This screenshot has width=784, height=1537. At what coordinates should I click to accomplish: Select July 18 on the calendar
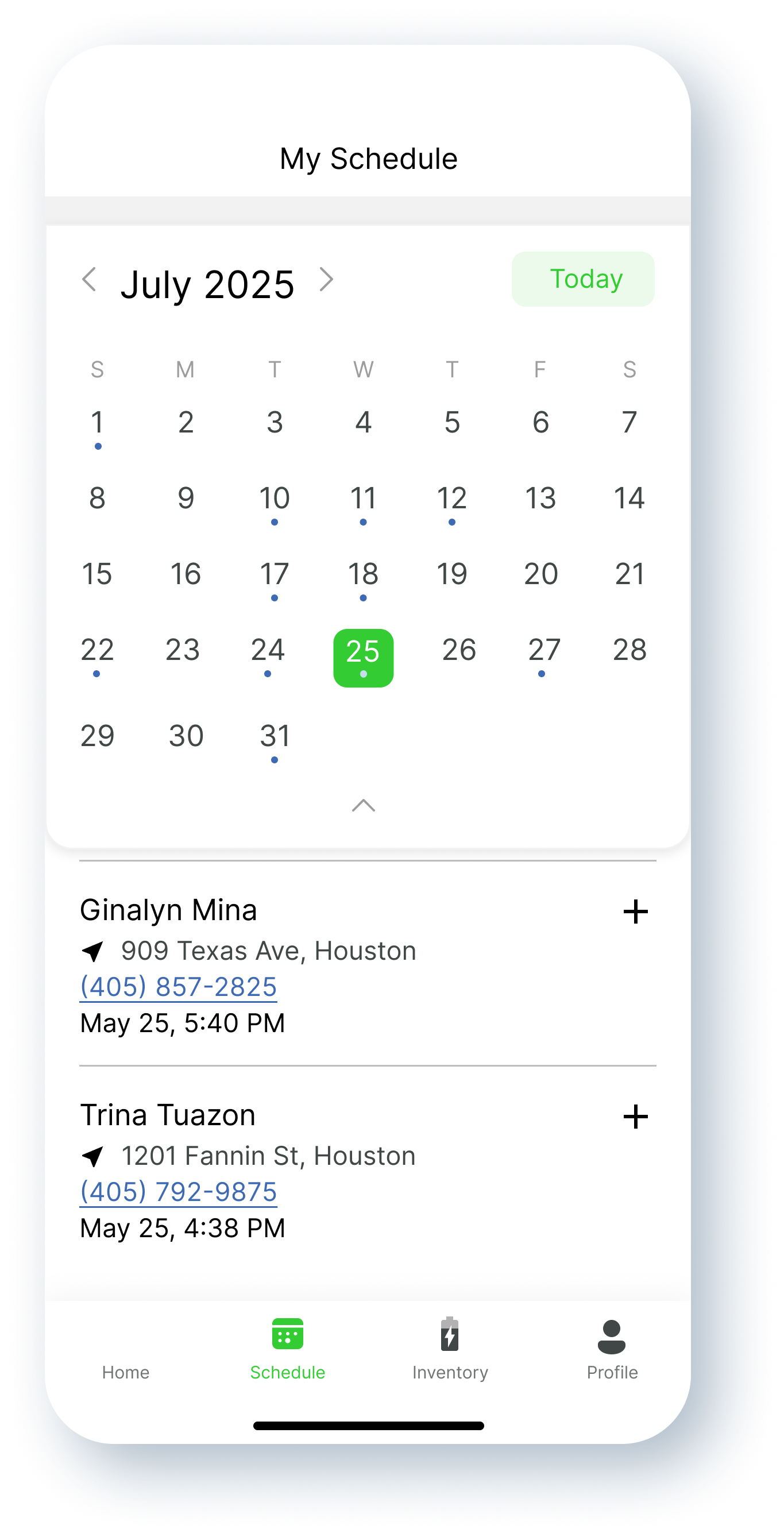(x=363, y=580)
